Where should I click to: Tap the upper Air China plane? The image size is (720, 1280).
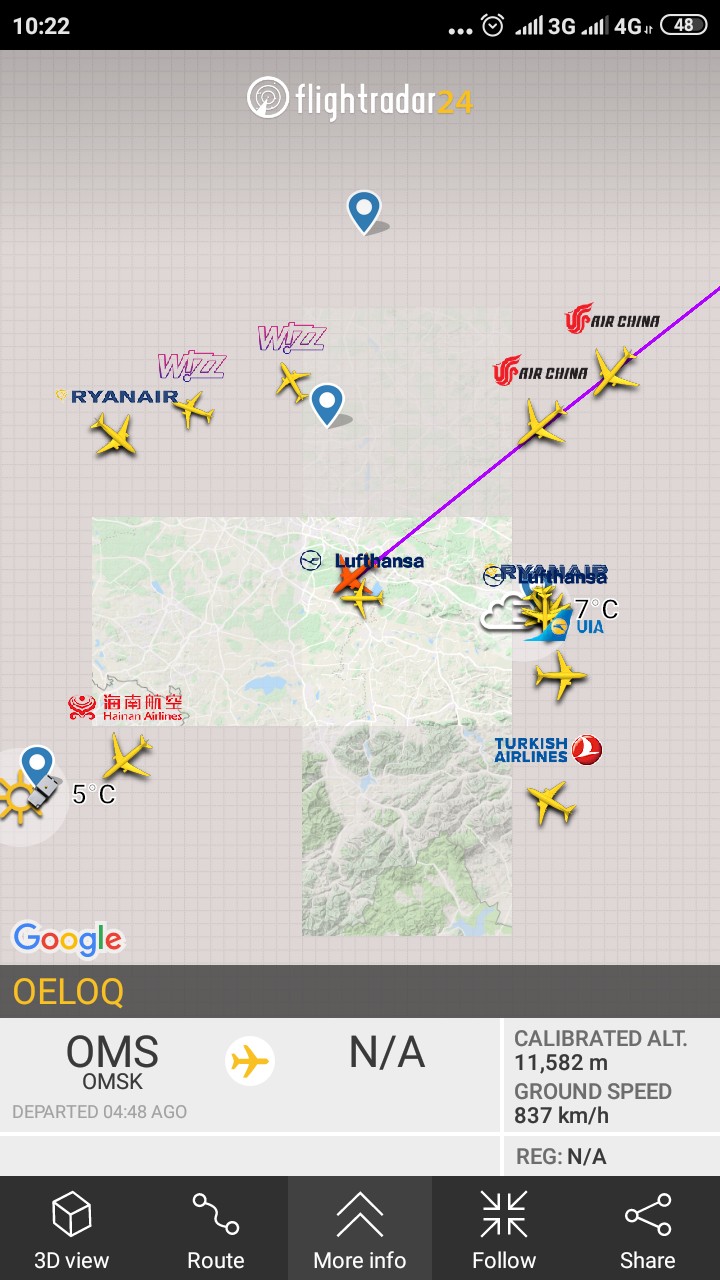[x=614, y=371]
